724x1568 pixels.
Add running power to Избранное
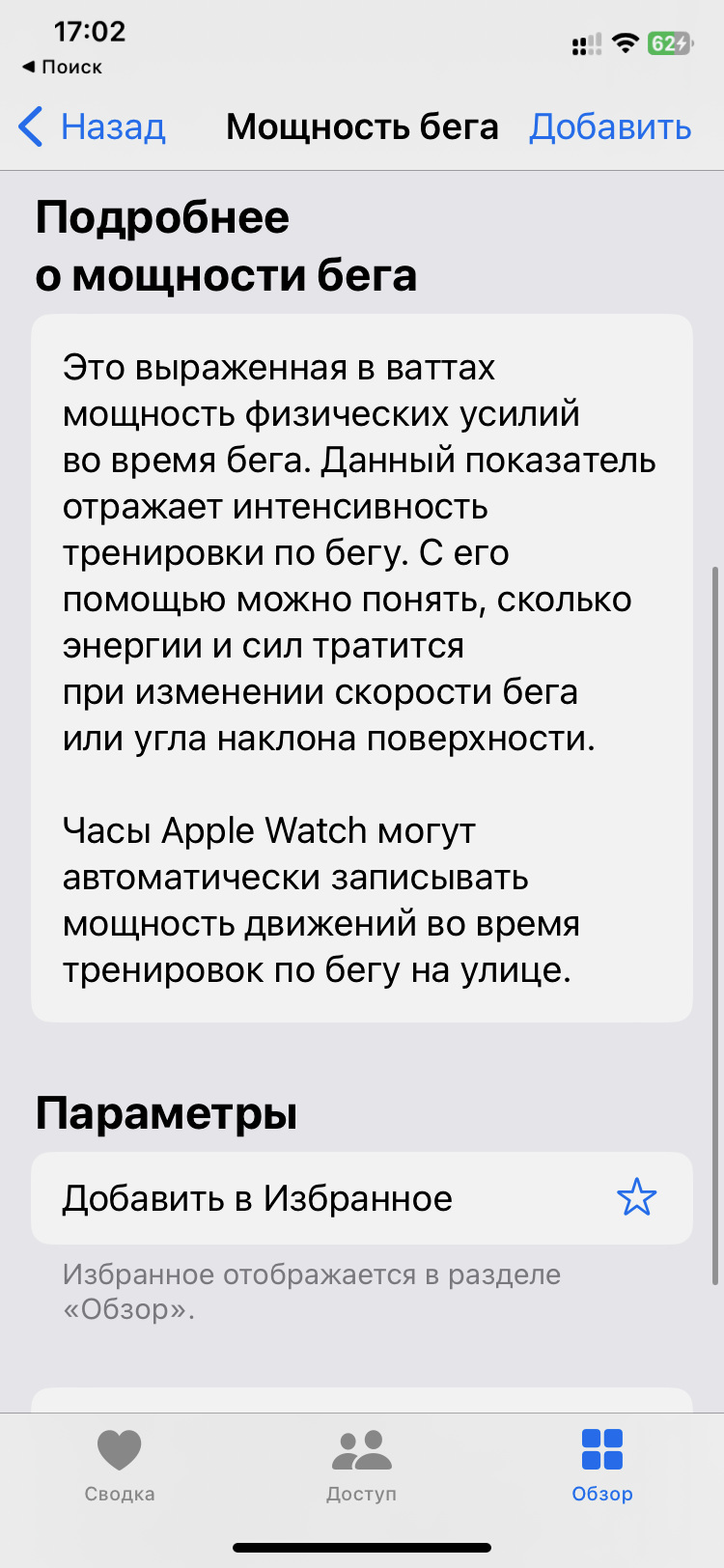click(362, 1198)
